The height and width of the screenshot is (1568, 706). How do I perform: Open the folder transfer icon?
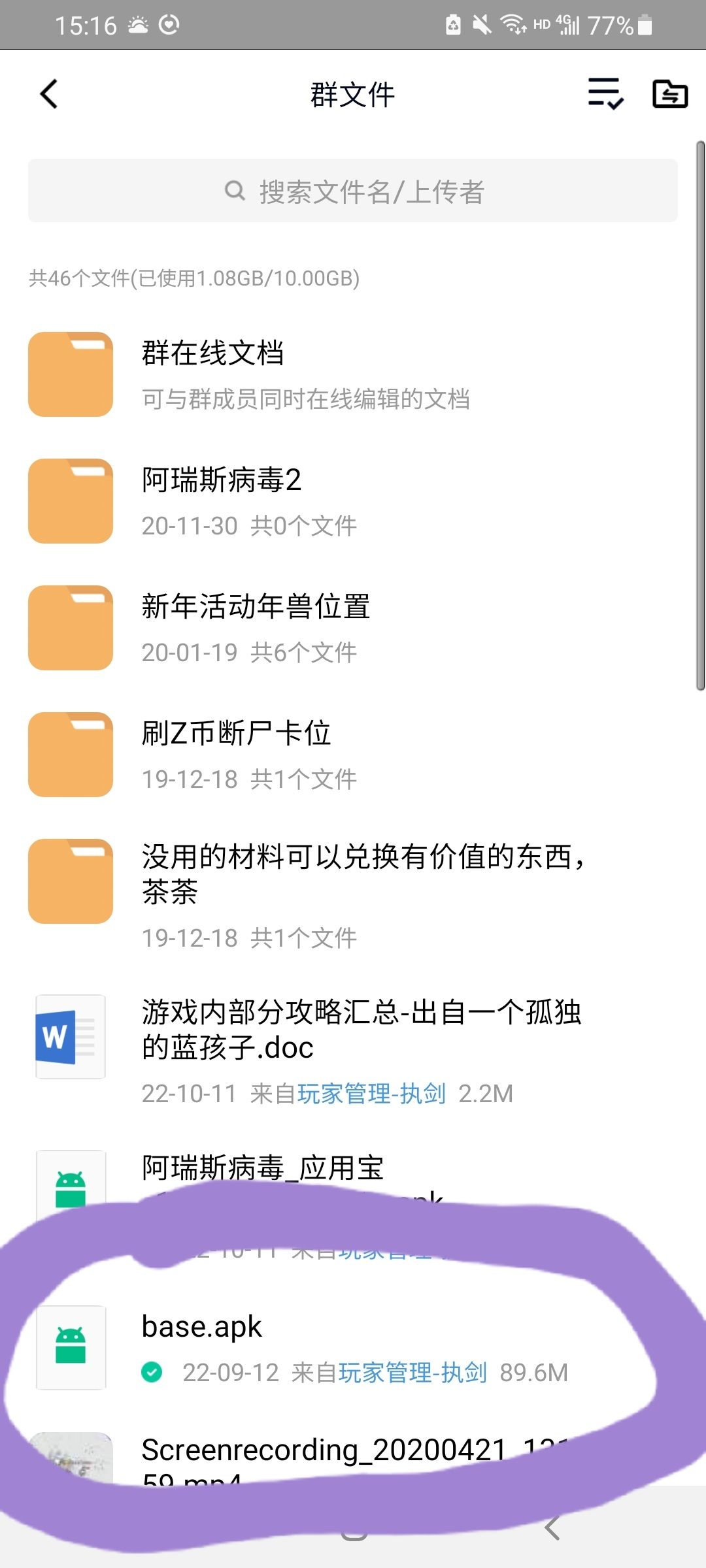[x=670, y=94]
